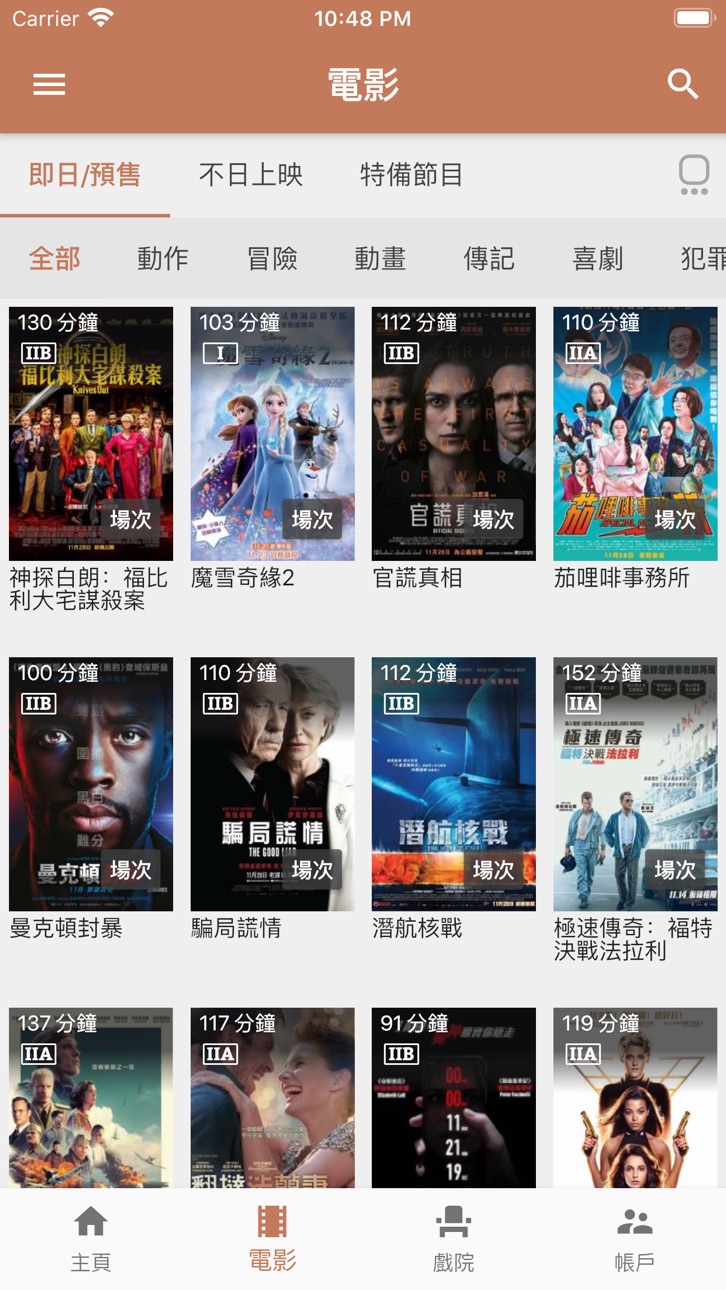View showtimes (場次) for 官謊真相
Screen dimensions: 726x1290
pos(493,519)
